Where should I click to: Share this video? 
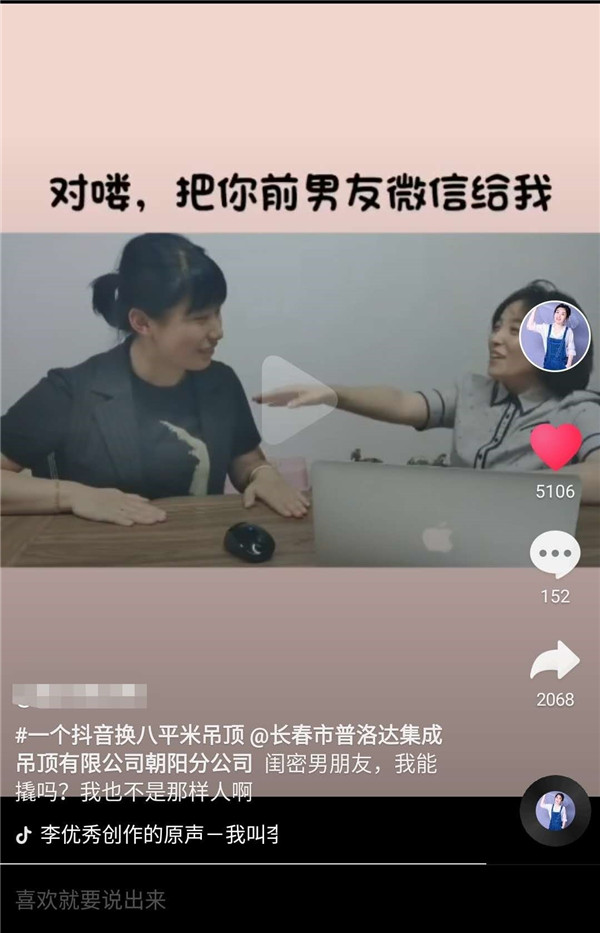click(555, 660)
